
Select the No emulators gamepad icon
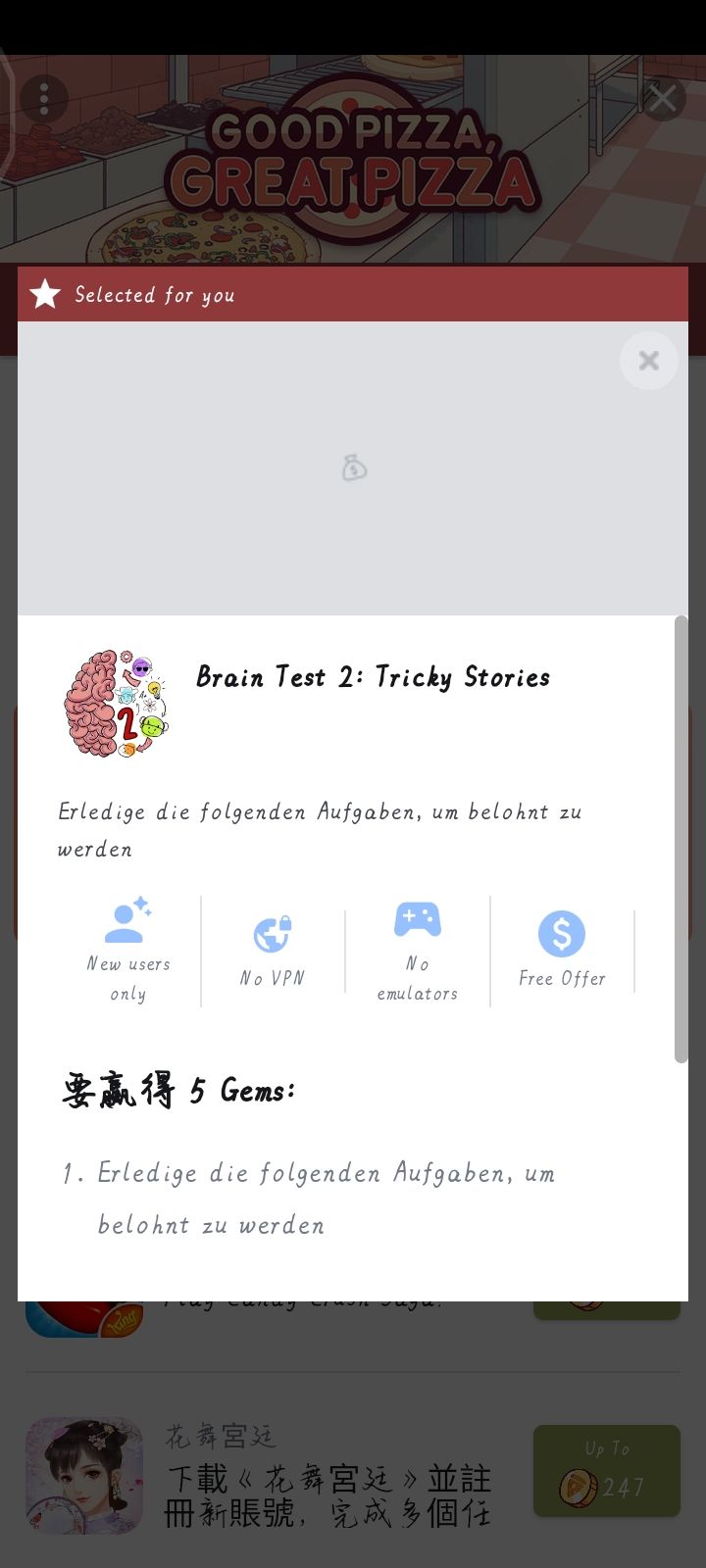tap(418, 919)
